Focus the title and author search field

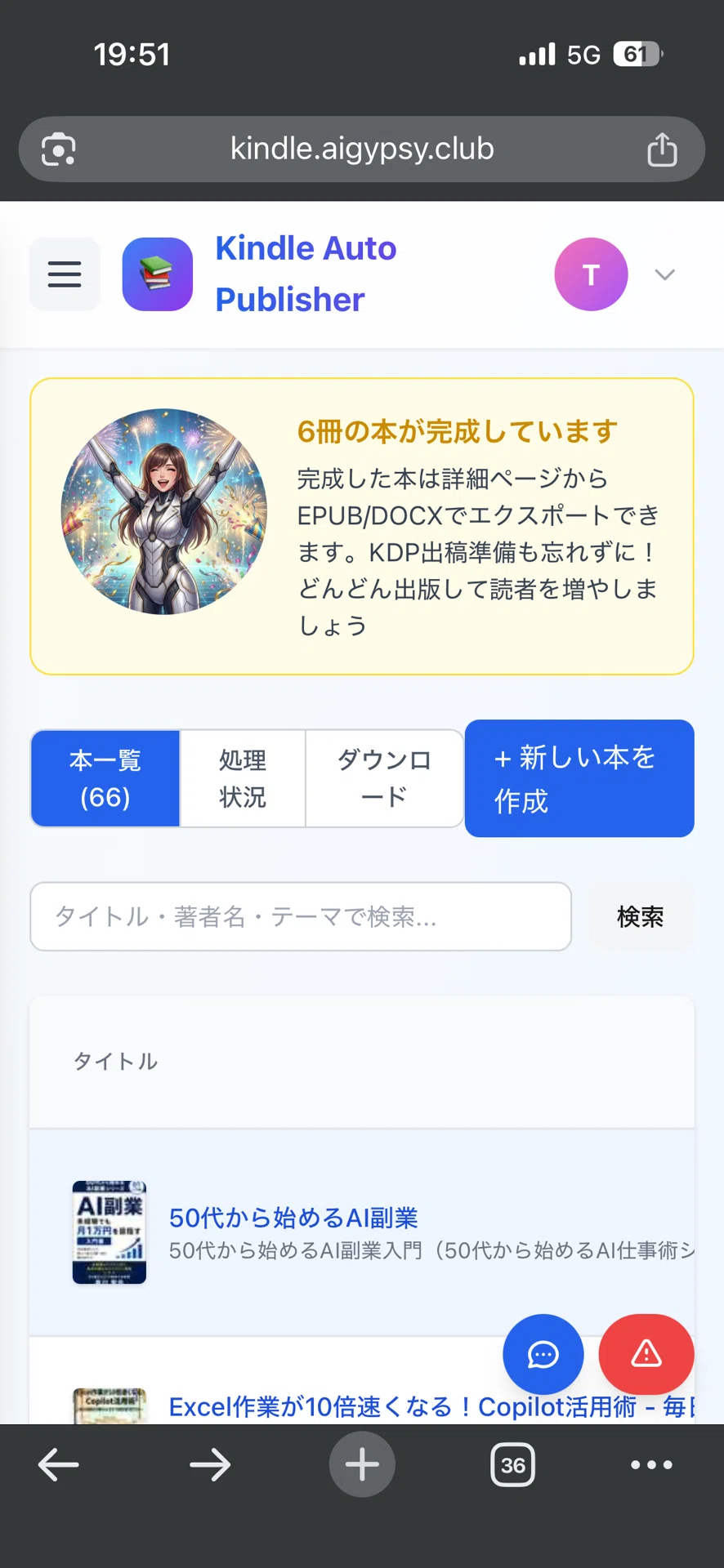301,916
